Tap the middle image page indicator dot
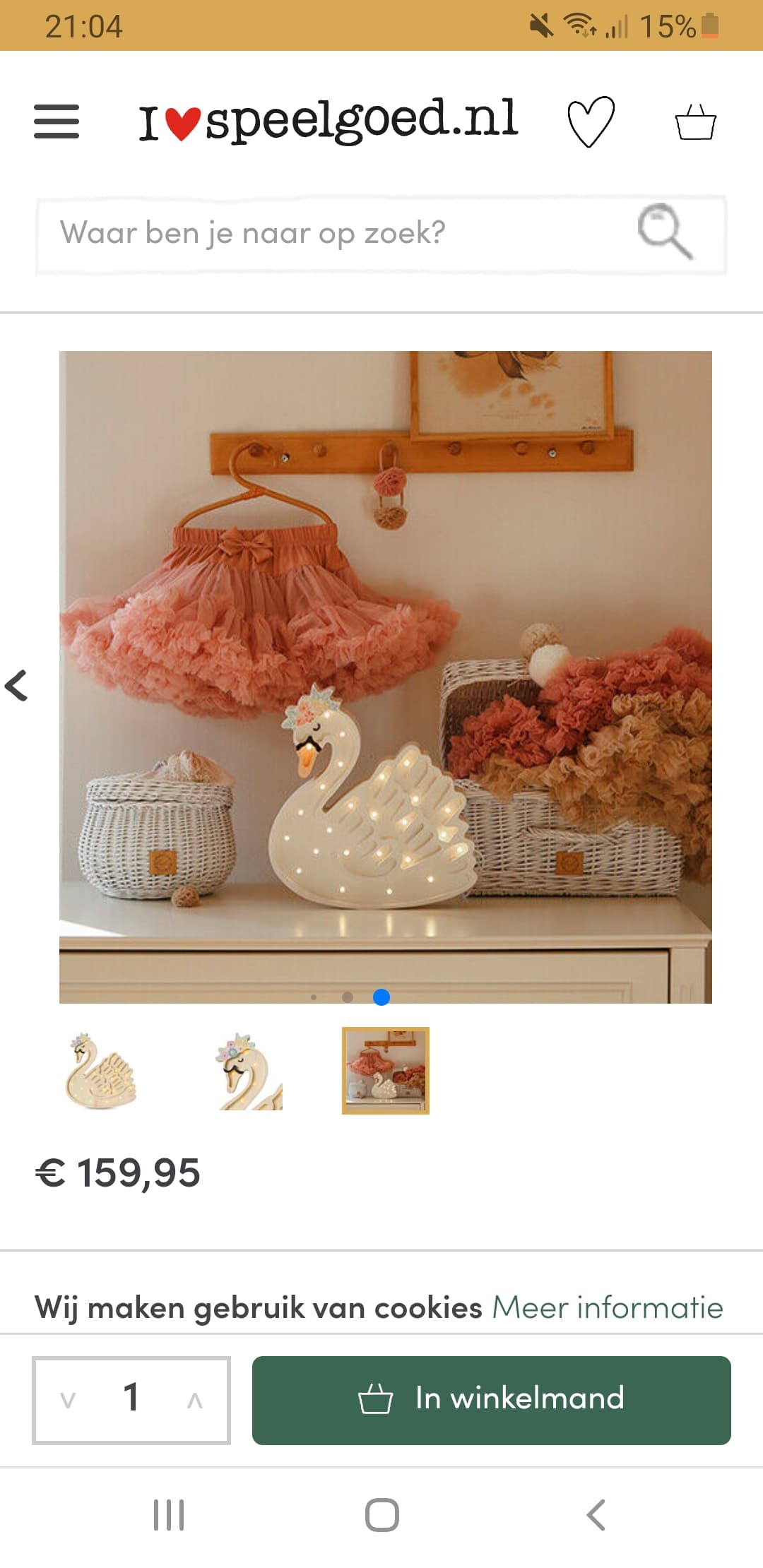This screenshot has width=763, height=1568. click(x=347, y=997)
